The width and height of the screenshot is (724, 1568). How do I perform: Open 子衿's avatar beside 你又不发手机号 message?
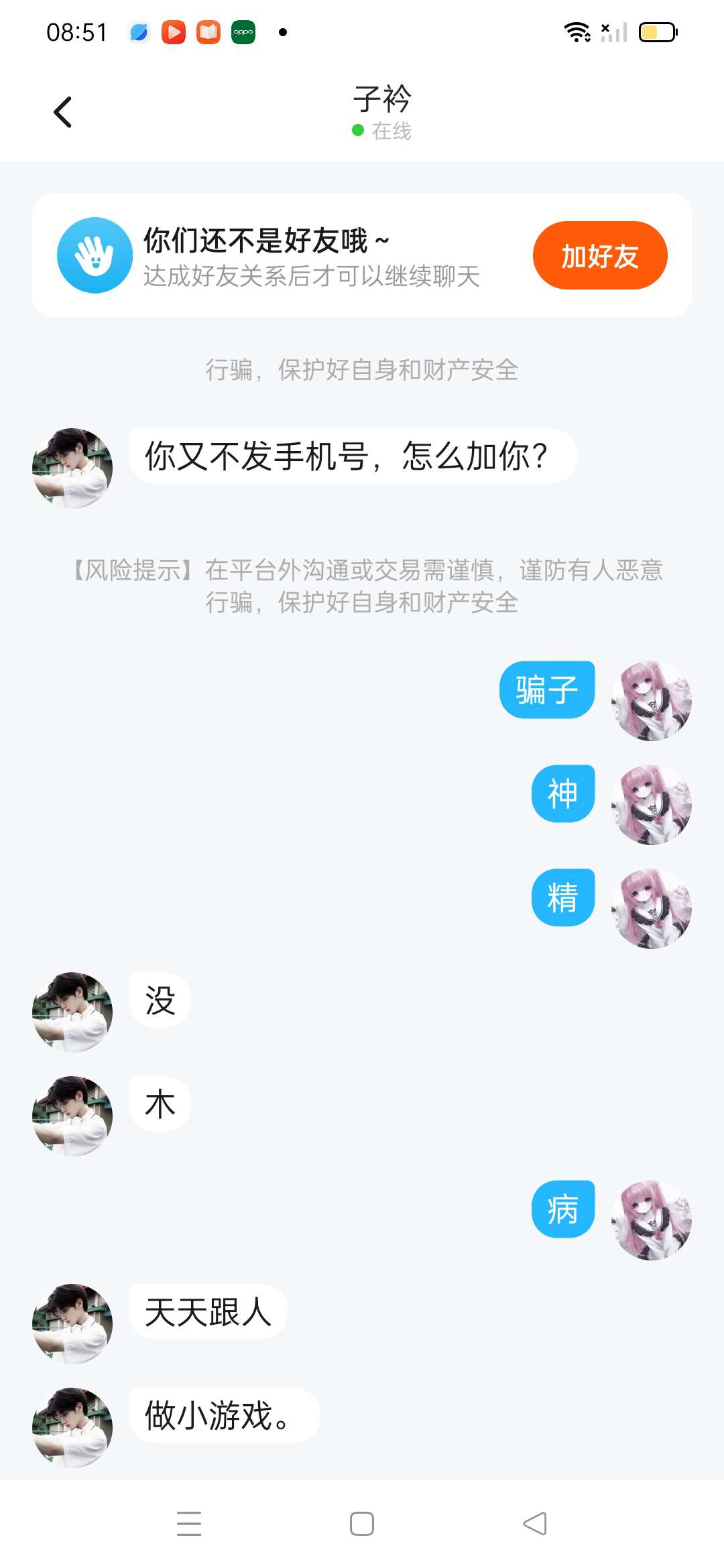(72, 468)
